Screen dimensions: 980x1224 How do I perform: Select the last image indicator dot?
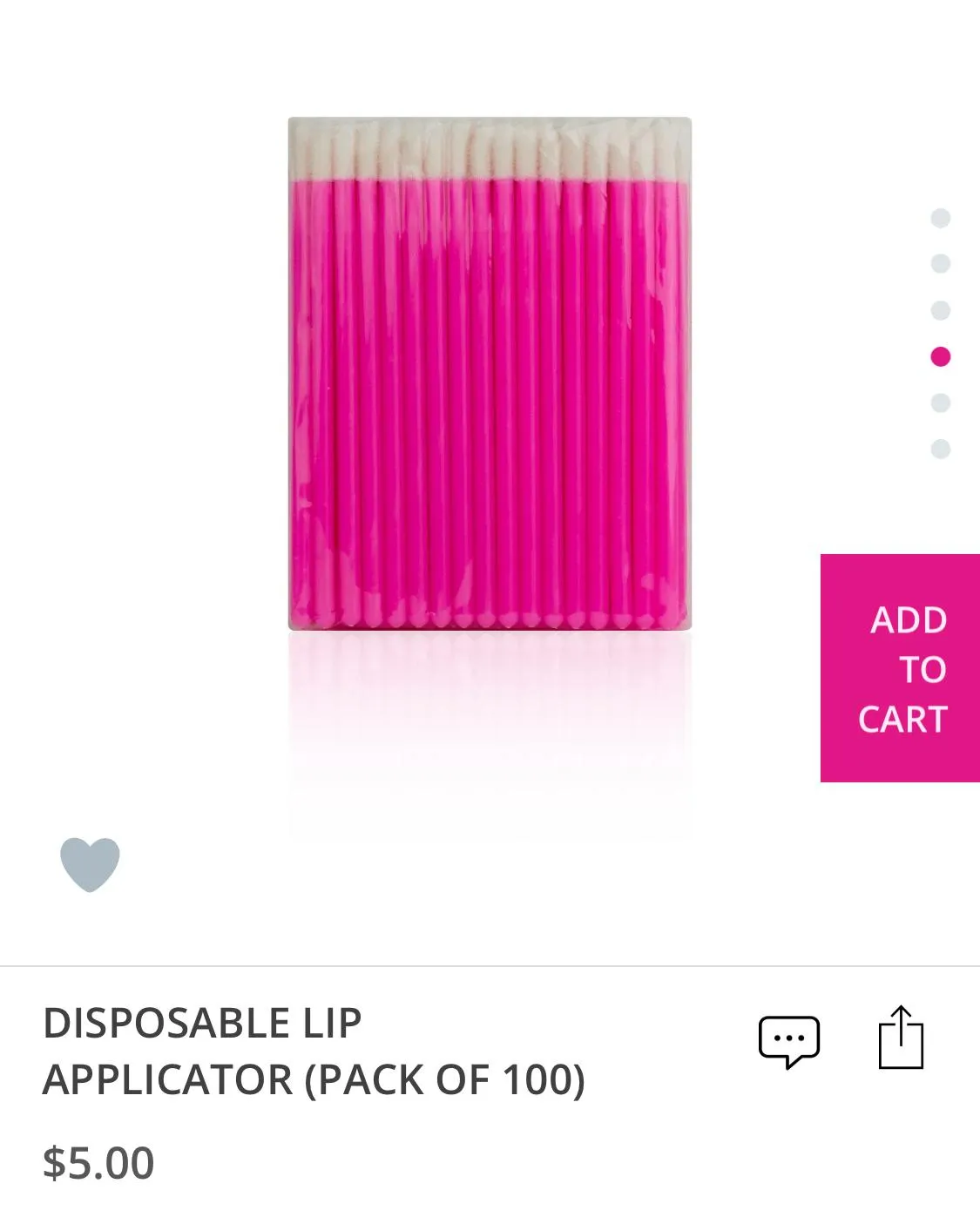pyautogui.click(x=940, y=449)
